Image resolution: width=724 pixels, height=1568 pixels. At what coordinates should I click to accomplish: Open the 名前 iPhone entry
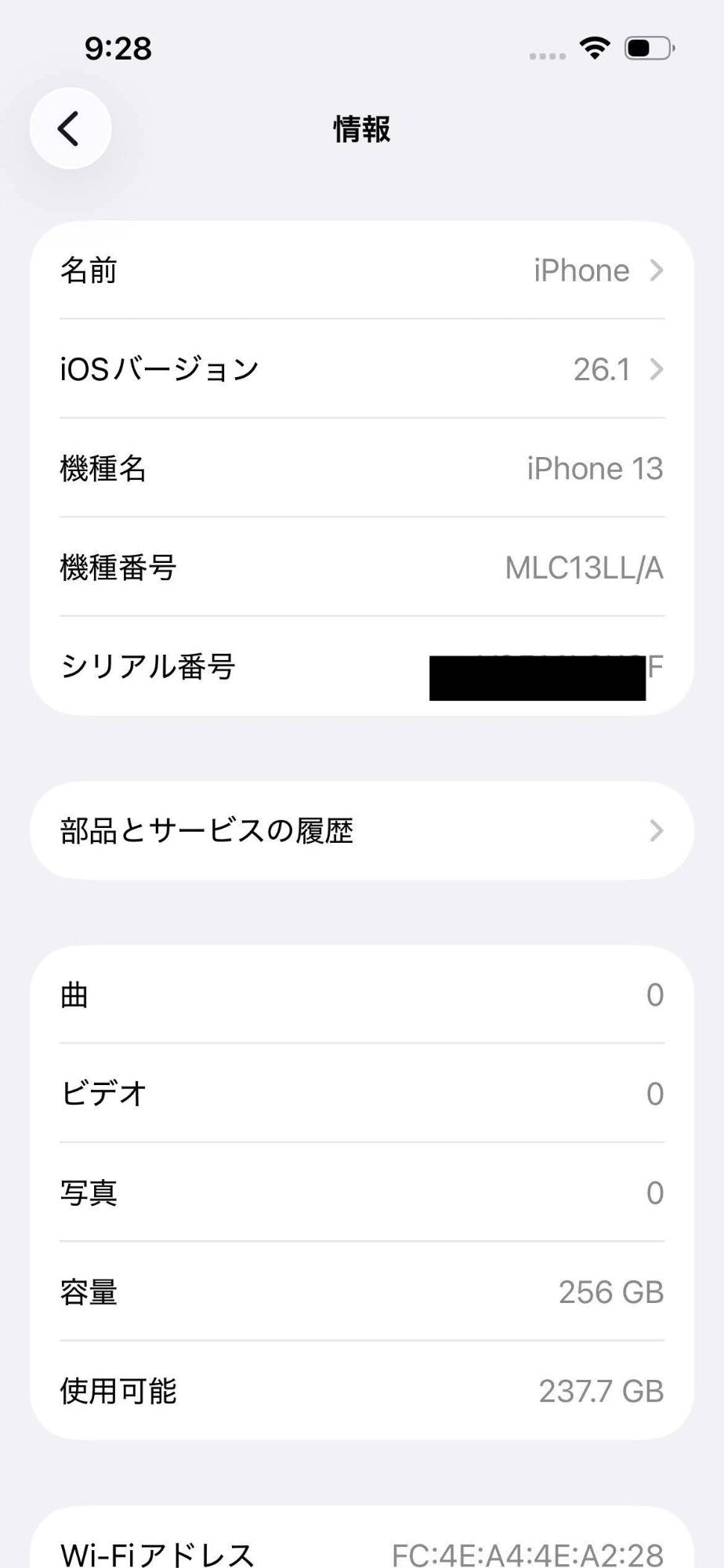(x=580, y=270)
